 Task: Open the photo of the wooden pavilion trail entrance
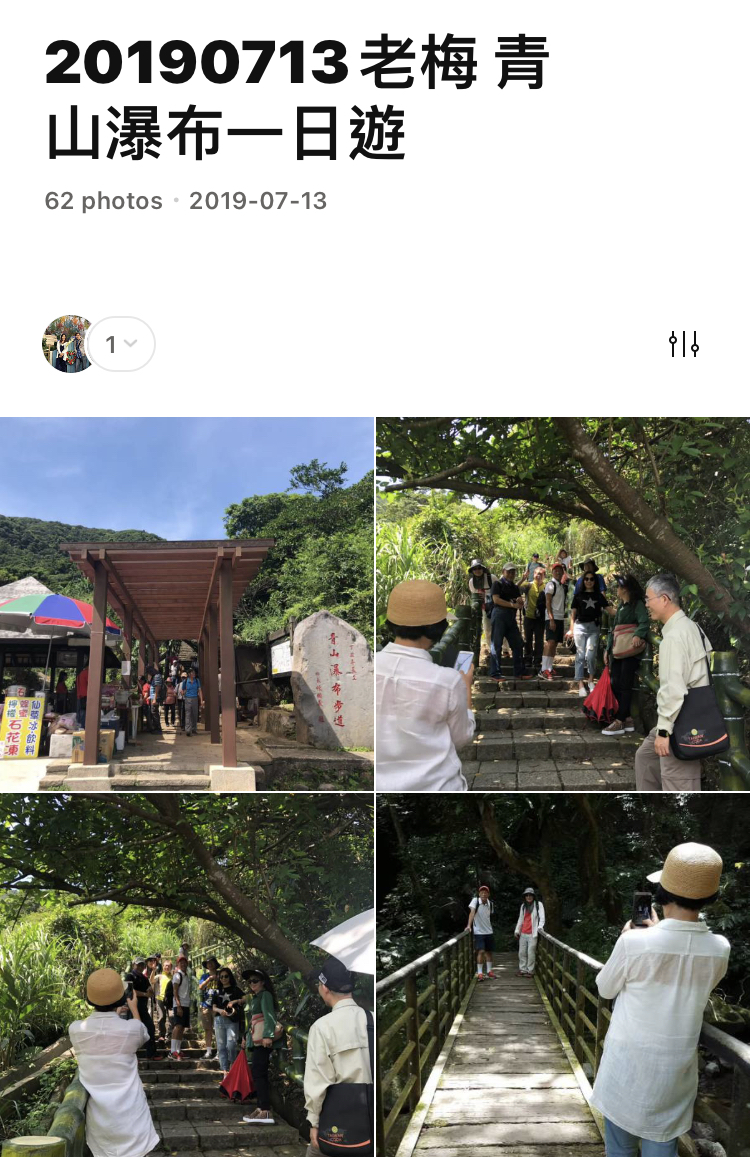(x=187, y=603)
